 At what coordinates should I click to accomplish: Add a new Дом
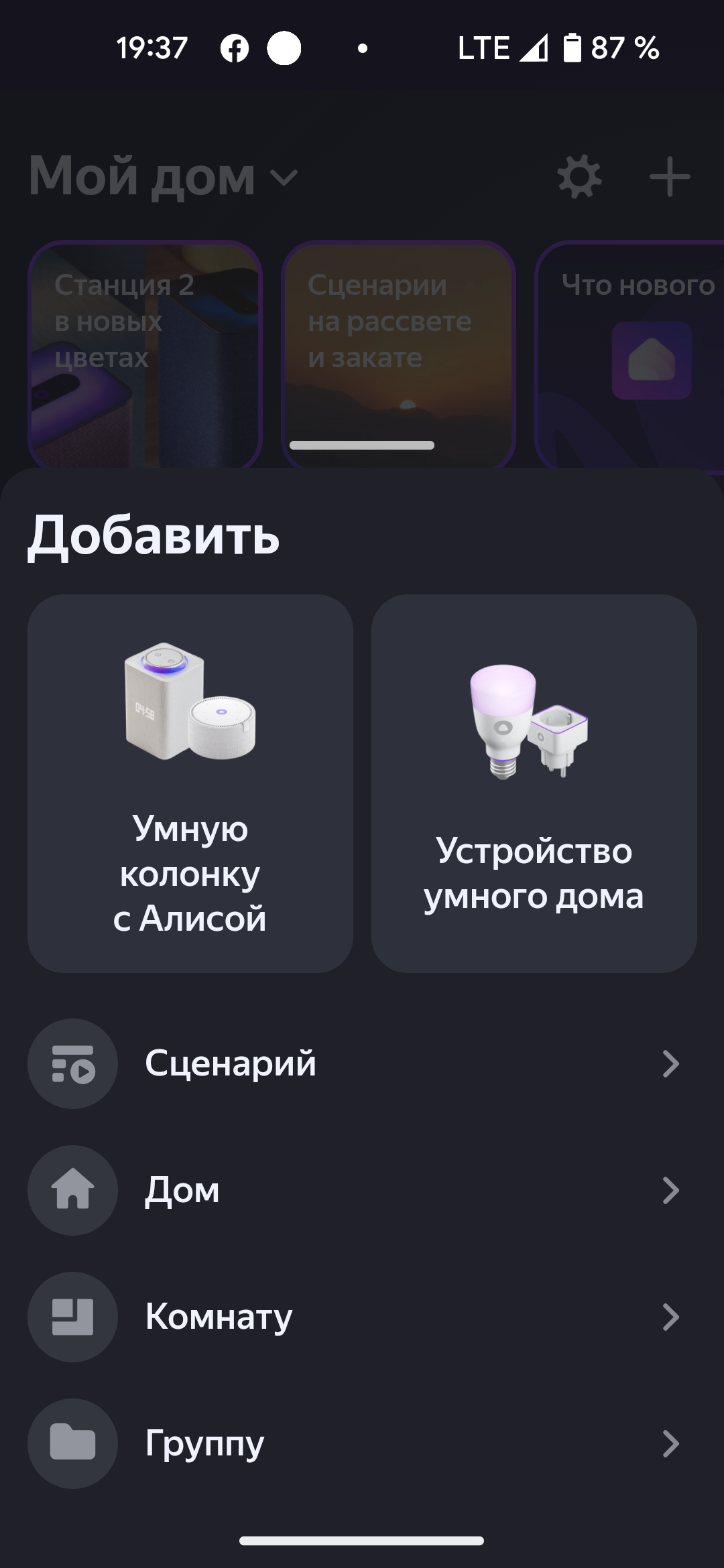pyautogui.click(x=362, y=1190)
